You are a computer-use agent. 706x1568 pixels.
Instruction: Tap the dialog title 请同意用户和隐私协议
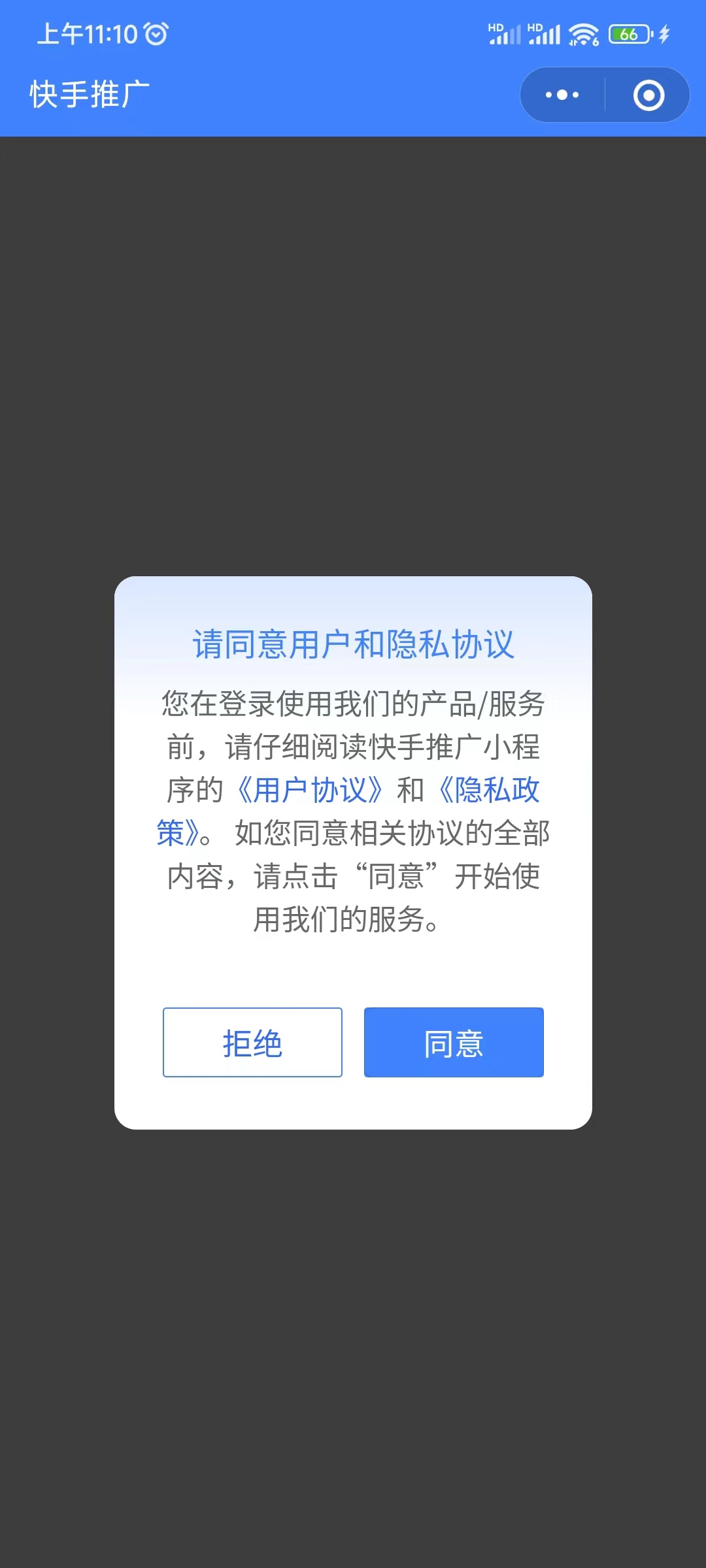coord(353,643)
